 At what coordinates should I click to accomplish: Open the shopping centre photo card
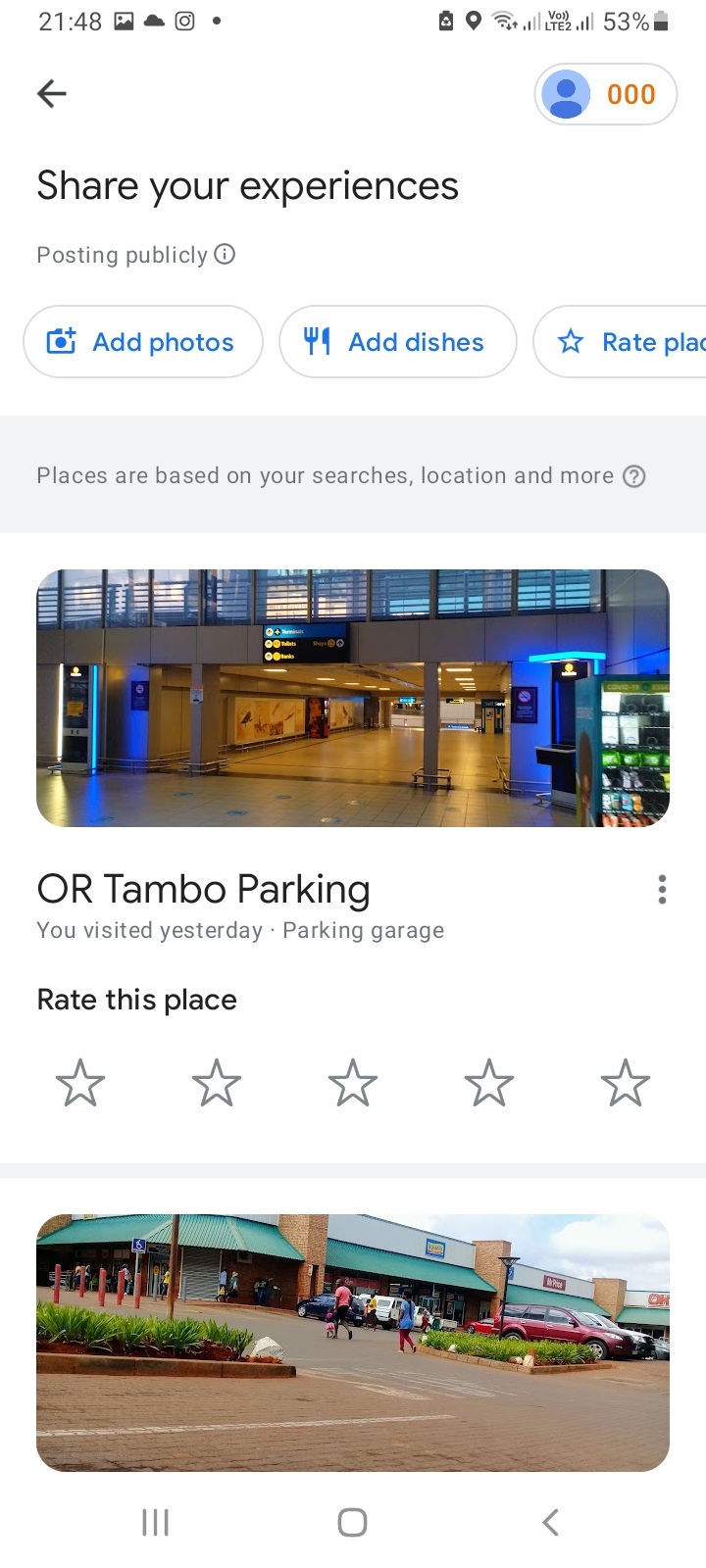353,1343
